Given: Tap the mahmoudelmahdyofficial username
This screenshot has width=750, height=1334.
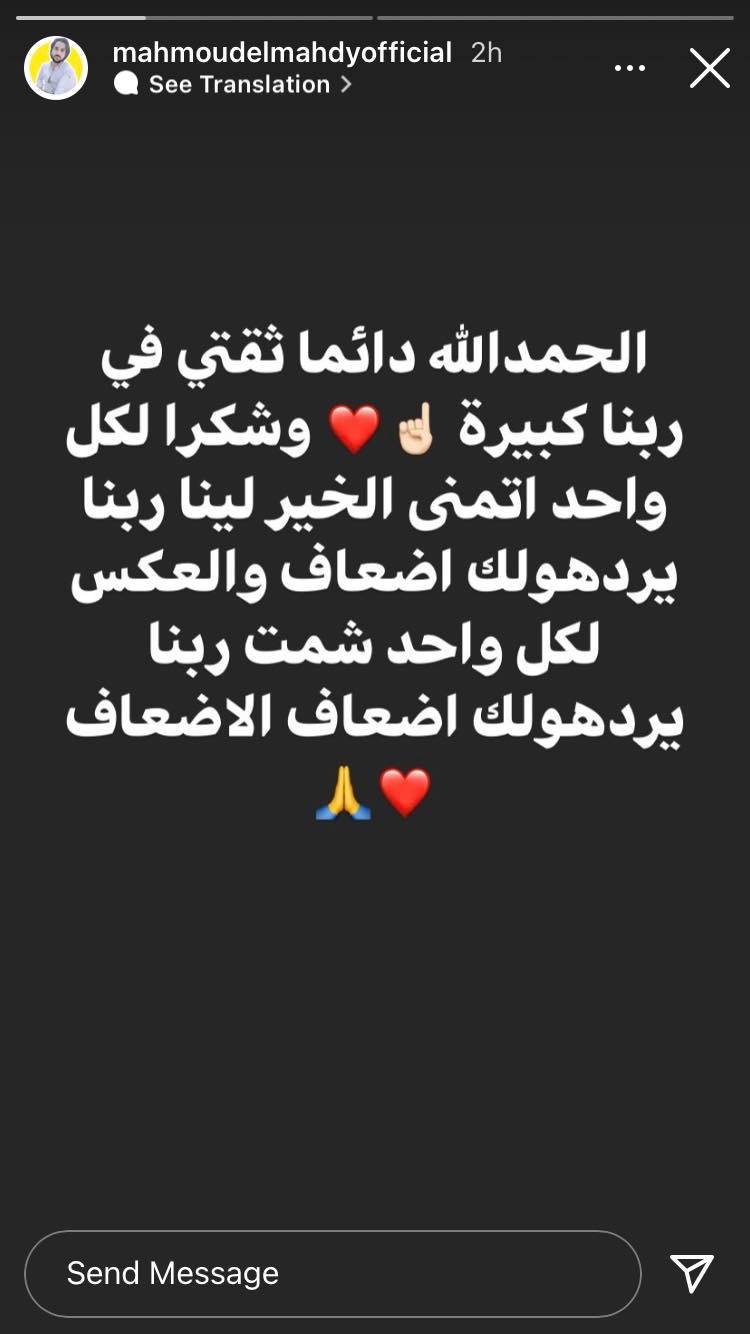Looking at the screenshot, I should 282,52.
